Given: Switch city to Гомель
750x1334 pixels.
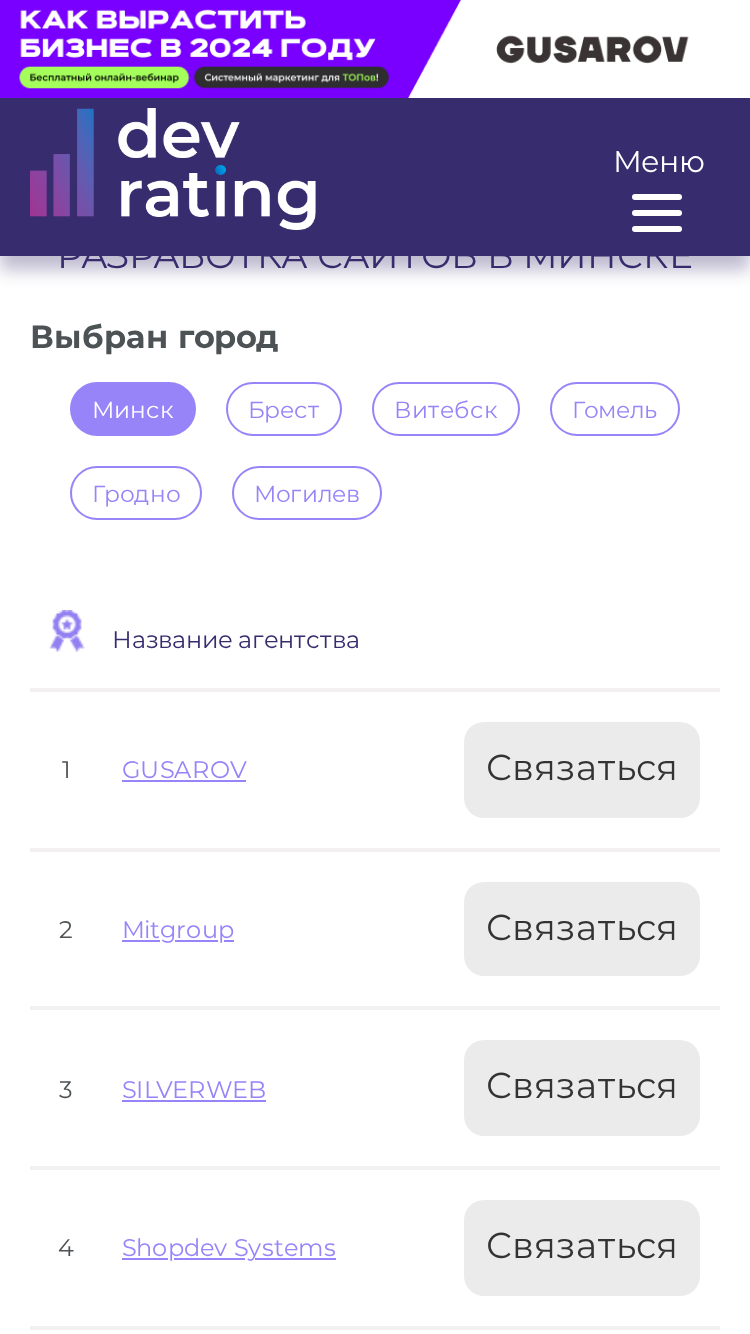Looking at the screenshot, I should (x=615, y=409).
